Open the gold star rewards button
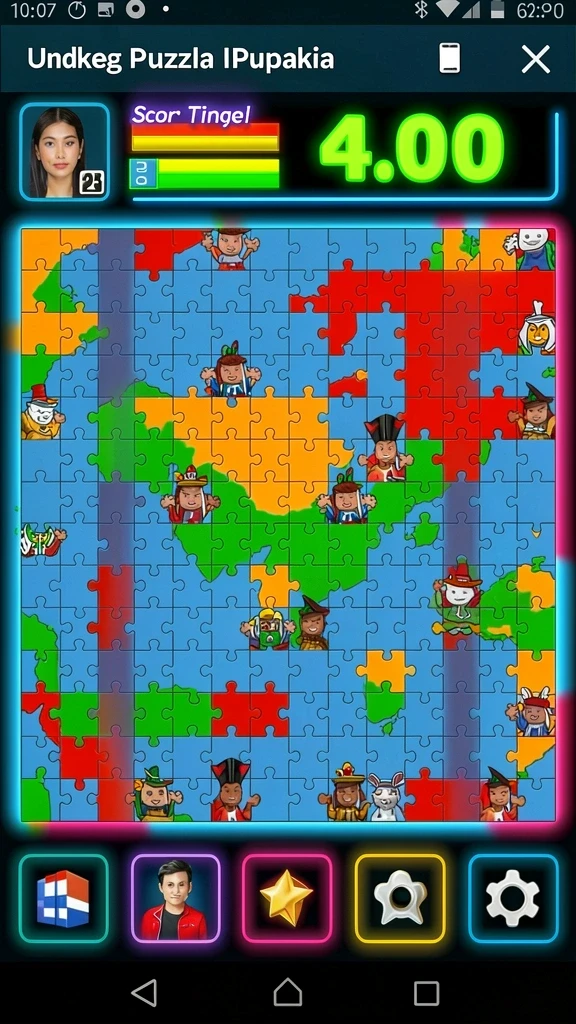This screenshot has width=576, height=1024. [287, 898]
